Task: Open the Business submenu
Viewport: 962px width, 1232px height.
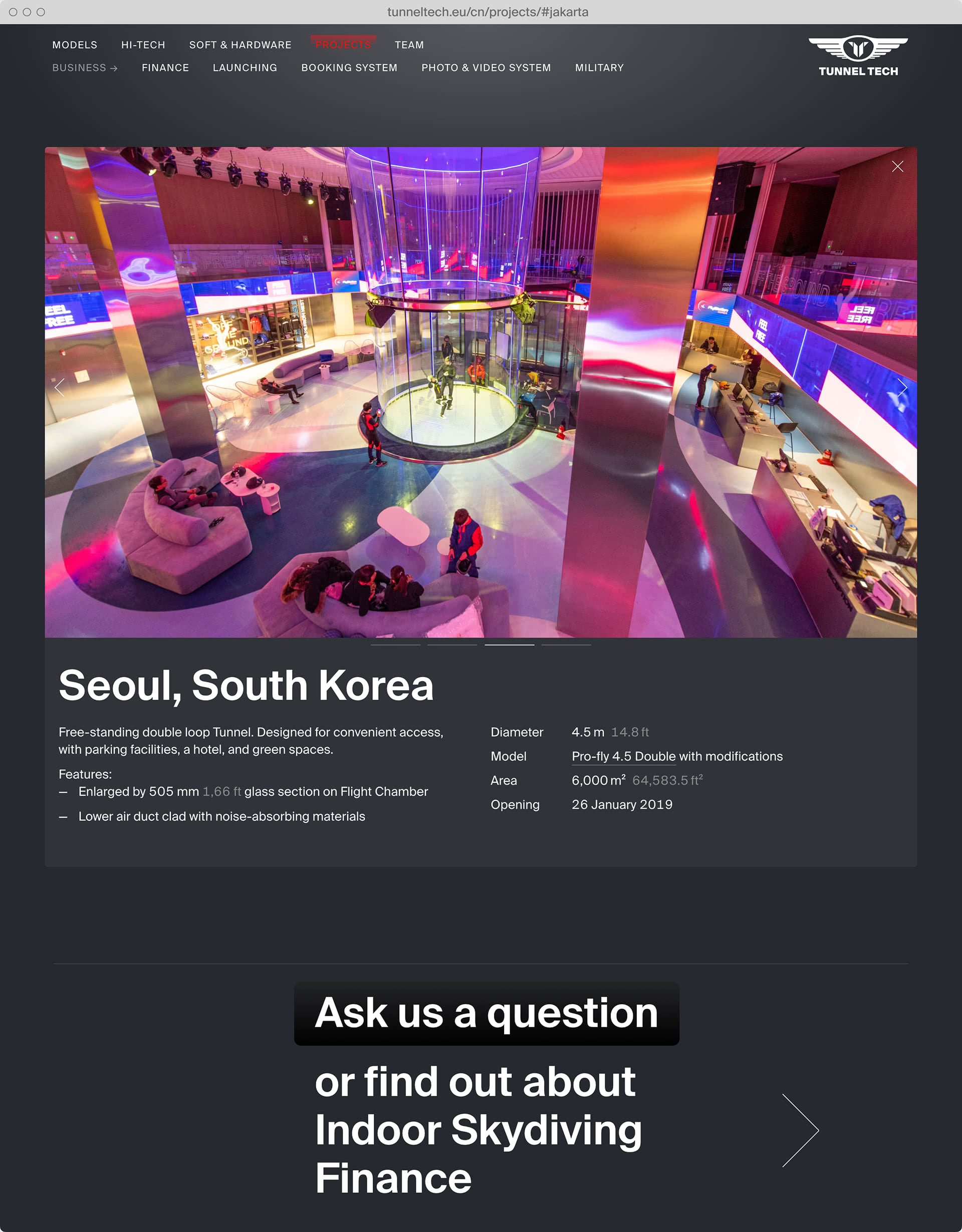Action: coord(85,68)
